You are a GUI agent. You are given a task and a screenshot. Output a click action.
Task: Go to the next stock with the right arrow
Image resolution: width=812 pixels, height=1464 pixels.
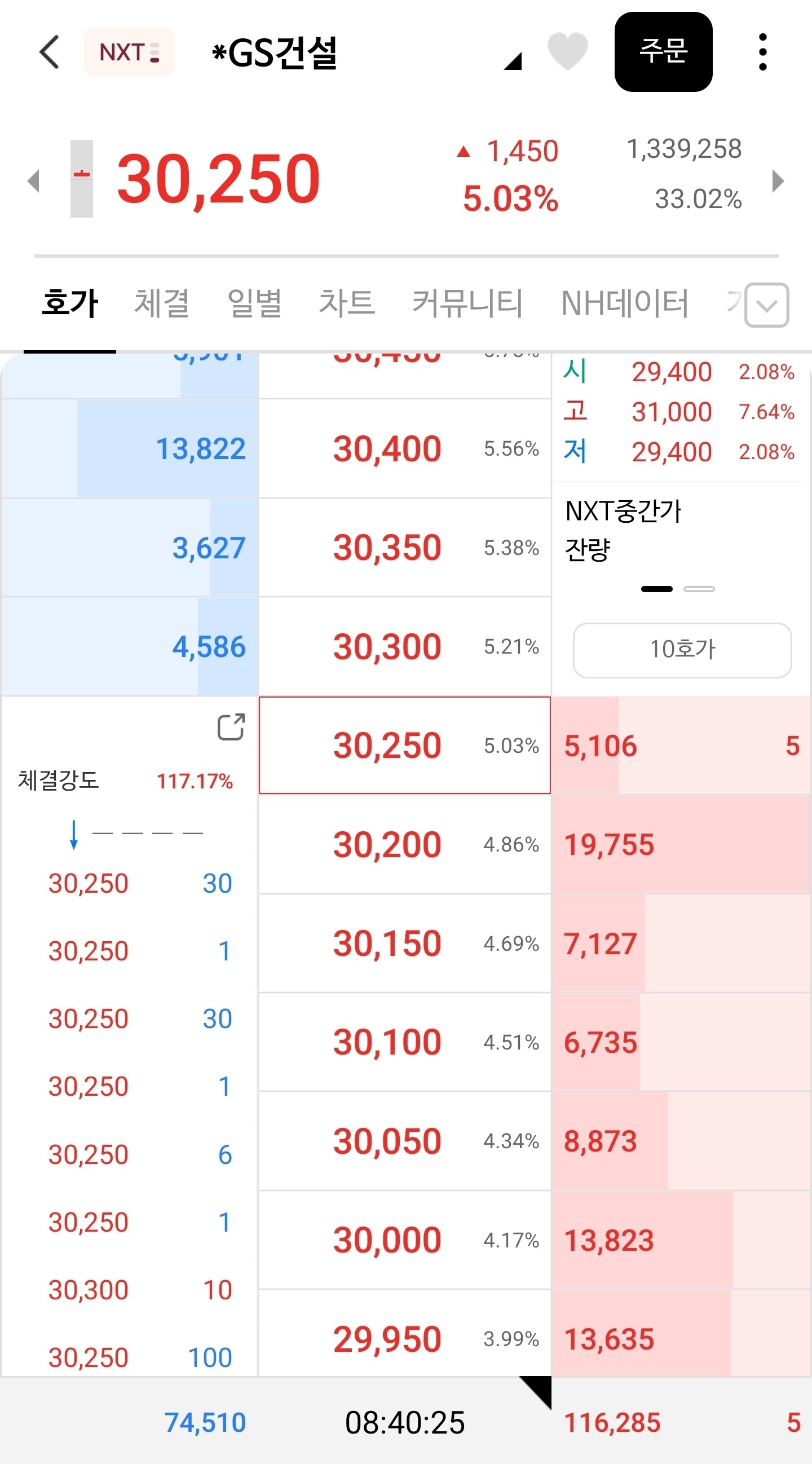click(778, 180)
